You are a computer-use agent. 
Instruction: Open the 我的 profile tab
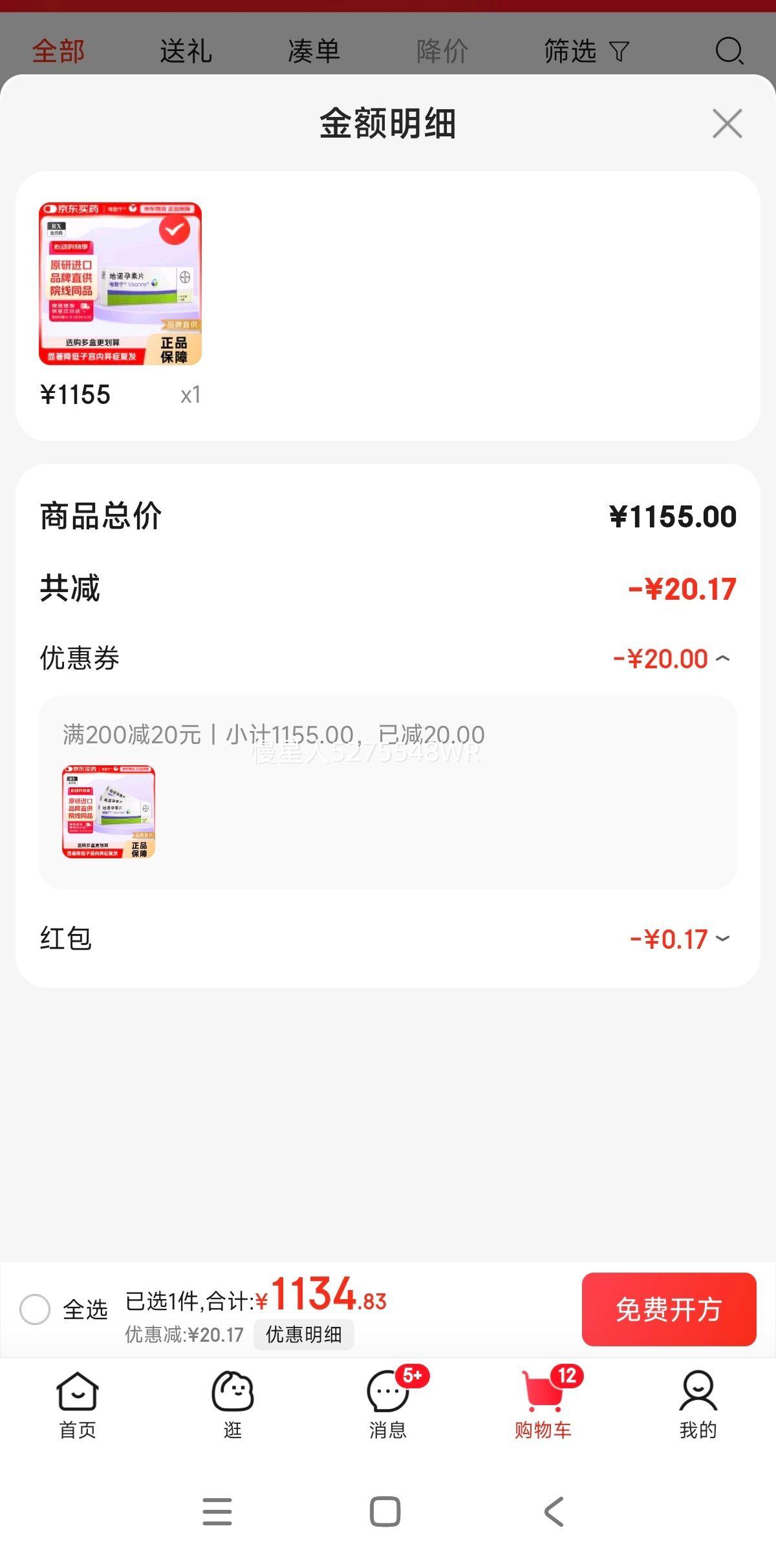click(x=698, y=1404)
